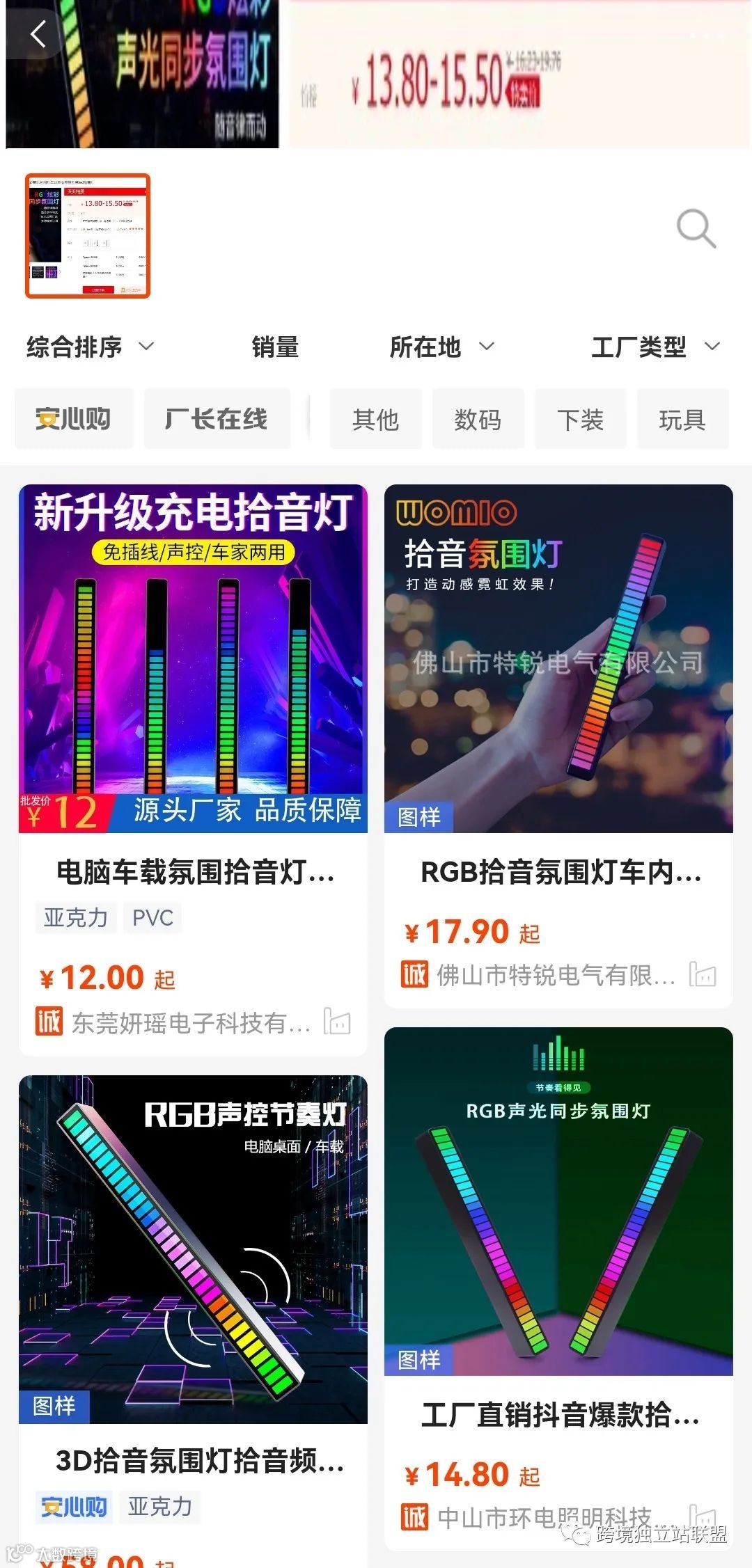Select the 安心购 filter chip

(x=74, y=419)
